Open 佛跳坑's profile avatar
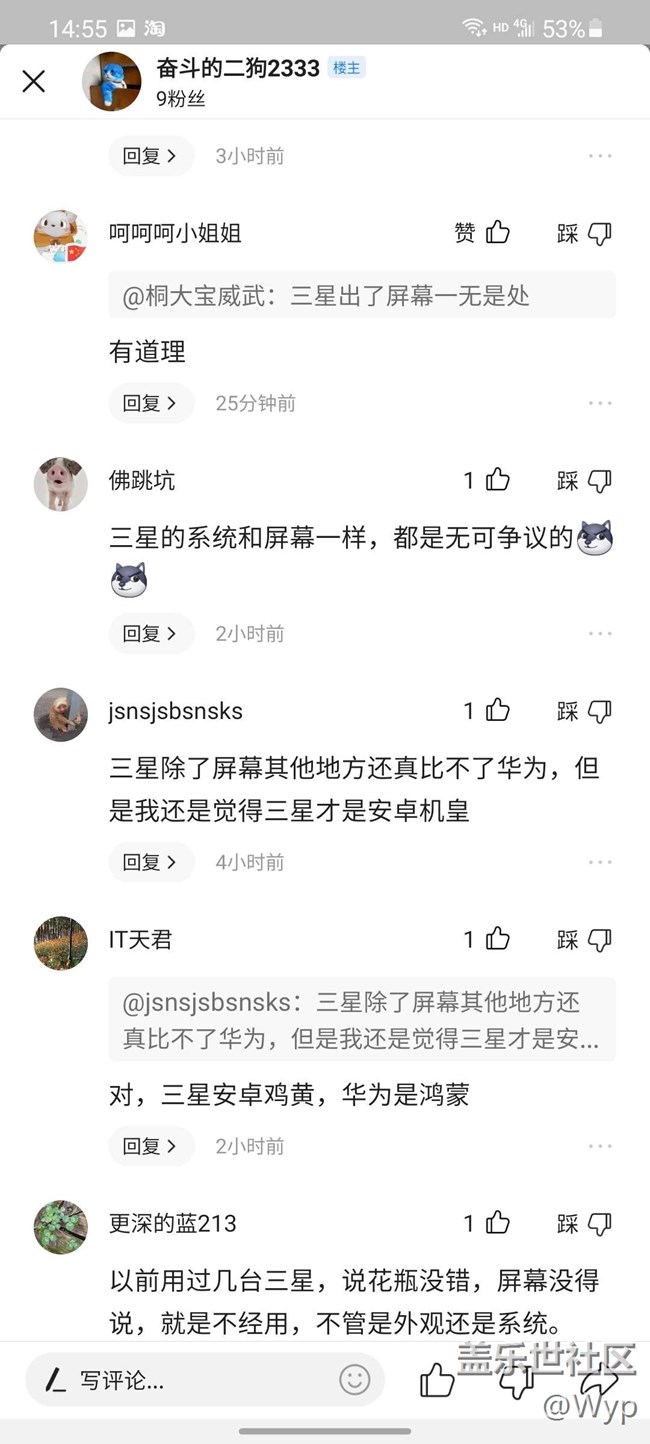This screenshot has width=650, height=1444. tap(61, 484)
